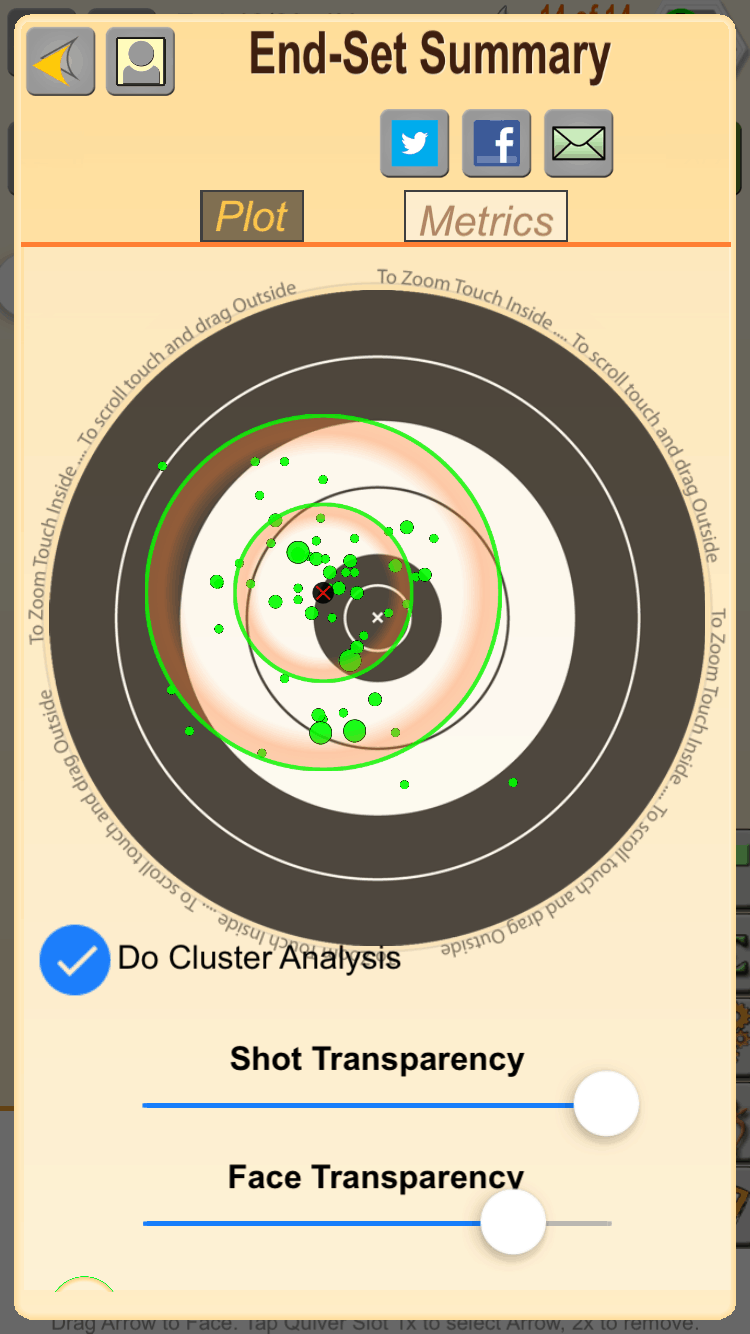Switch to the Plot tab
This screenshot has height=1334, width=750.
[252, 216]
